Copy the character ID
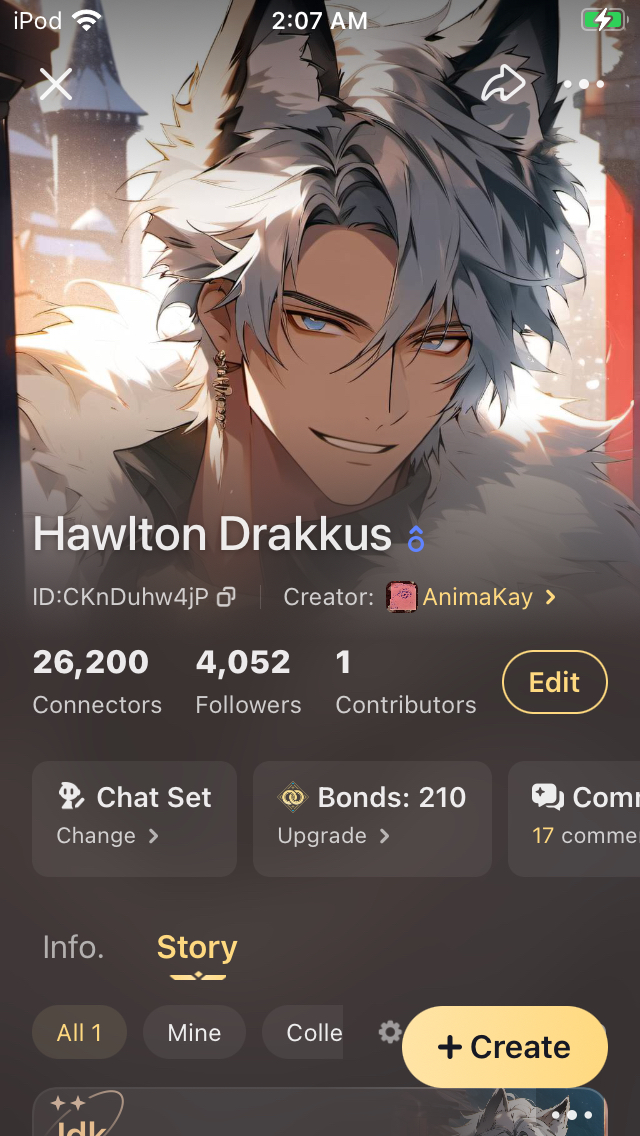The image size is (640, 1136). click(227, 597)
